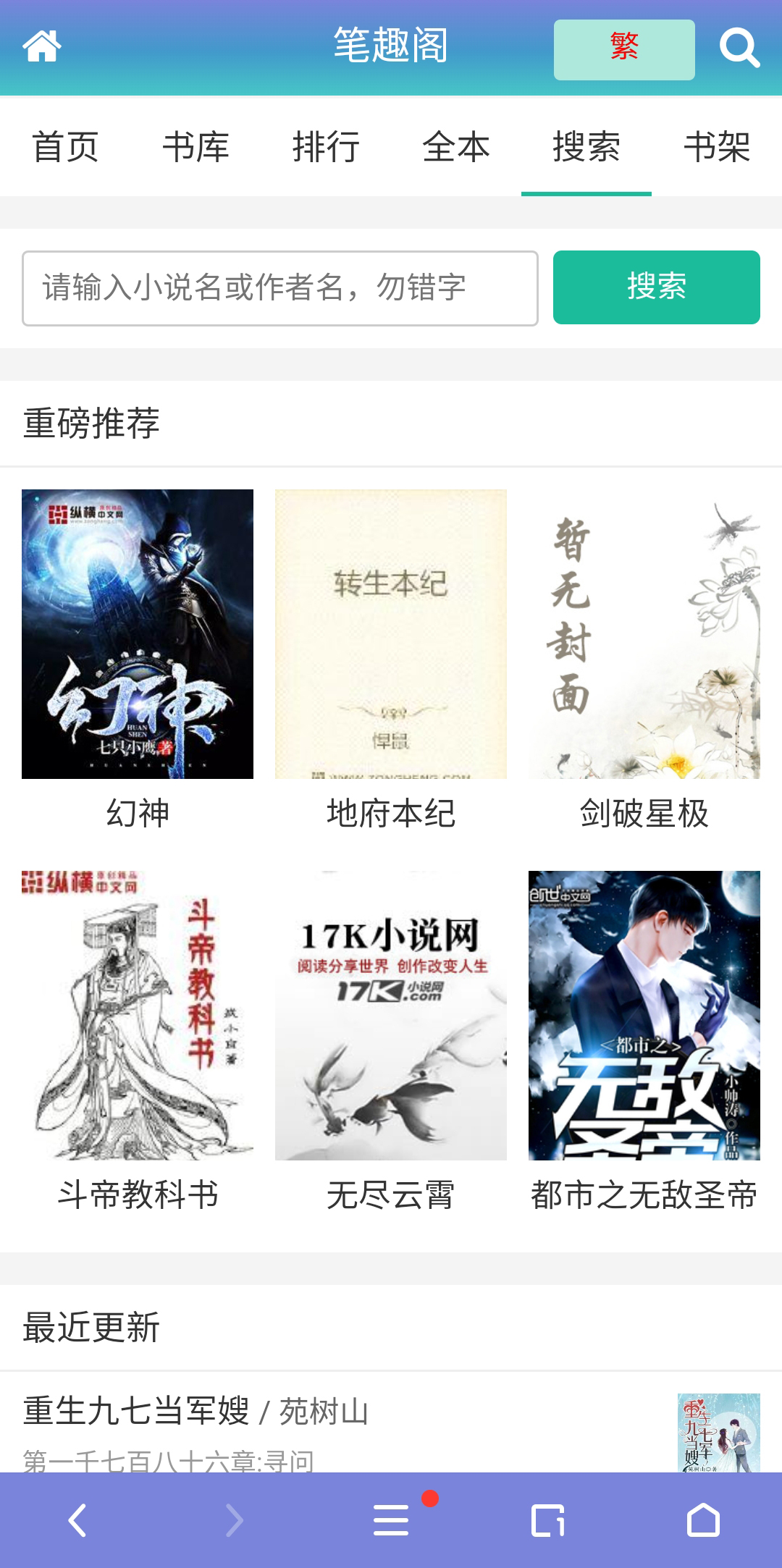Go back with browser back arrow
This screenshot has width=782, height=1568.
point(77,1520)
